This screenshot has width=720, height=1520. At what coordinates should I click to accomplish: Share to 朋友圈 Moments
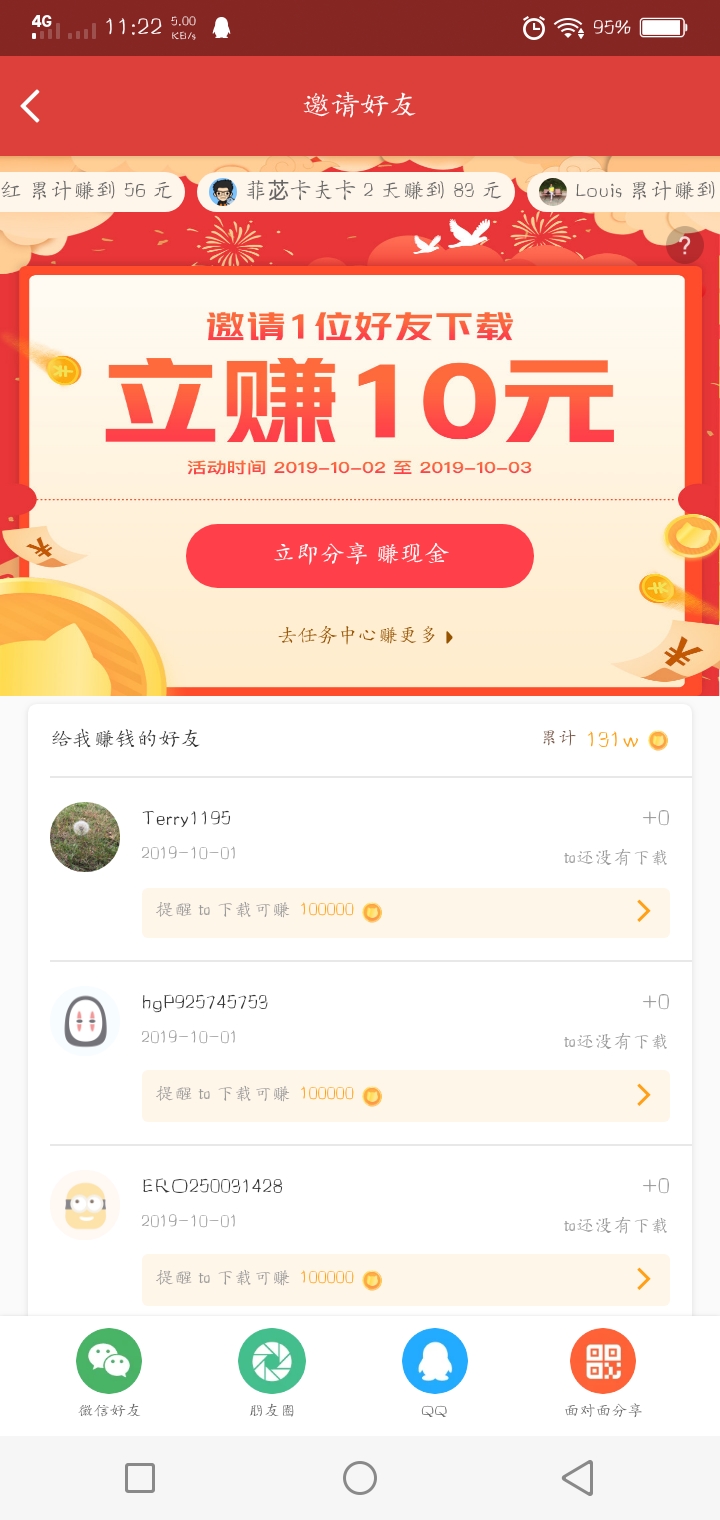(271, 1361)
